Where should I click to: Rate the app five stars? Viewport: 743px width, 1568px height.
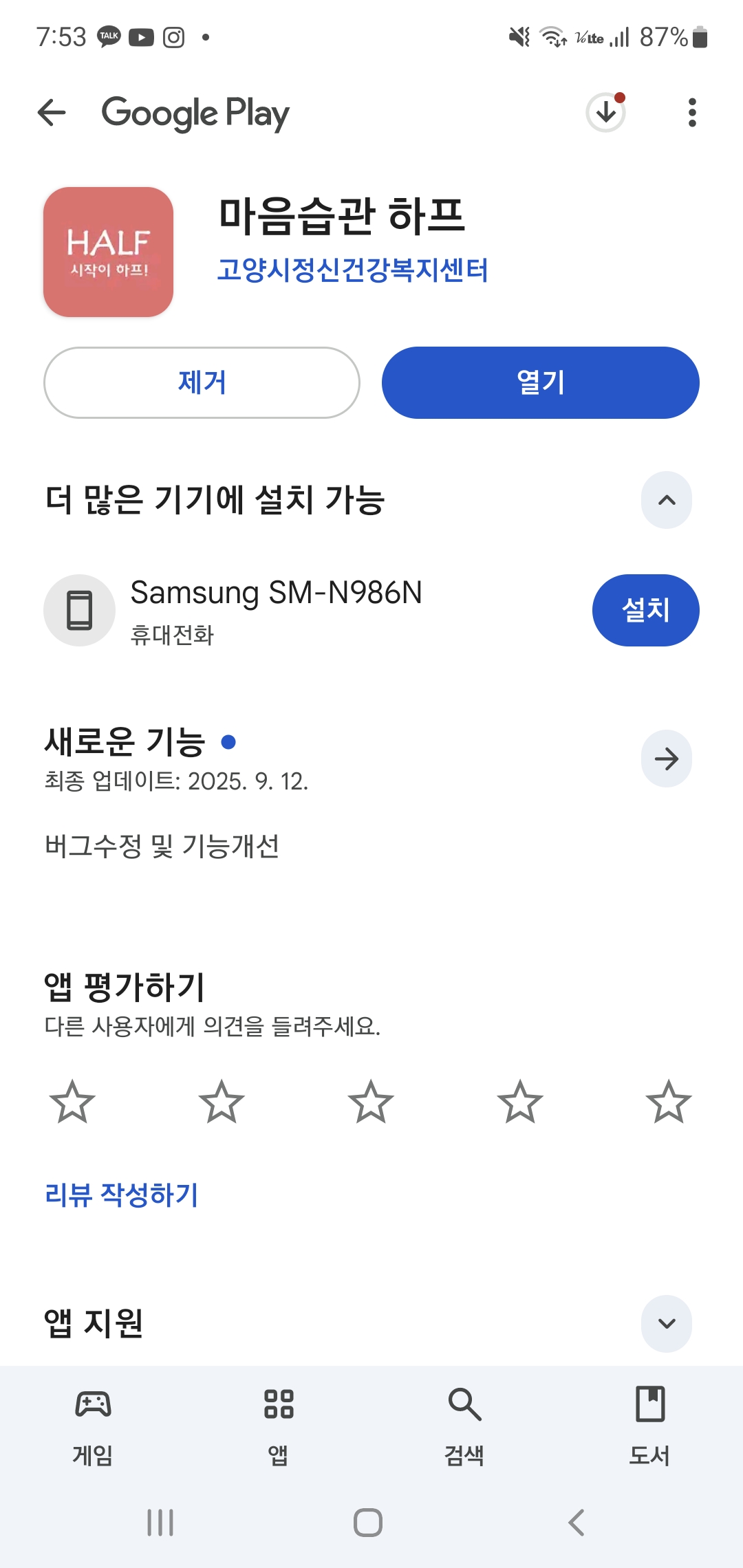[669, 1102]
